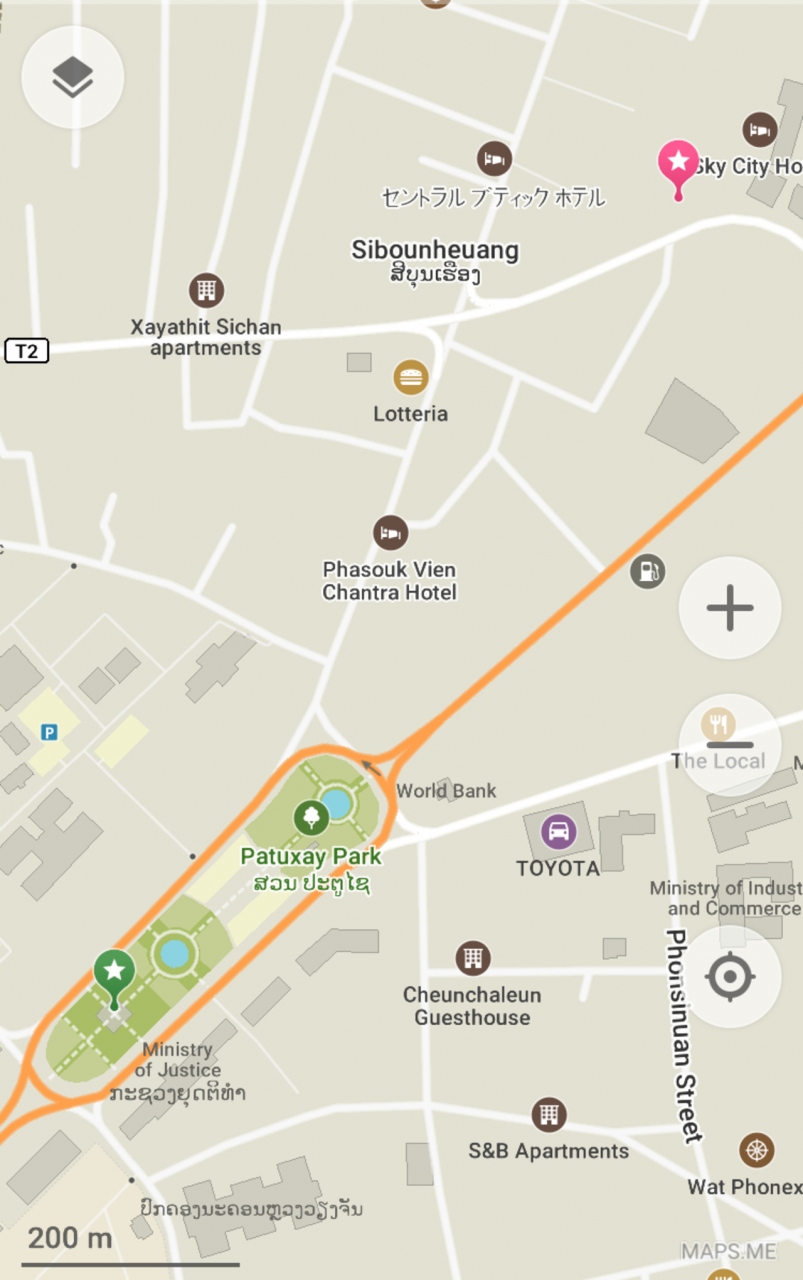Open Cheunchaleun Guesthouse marker

(x=473, y=958)
